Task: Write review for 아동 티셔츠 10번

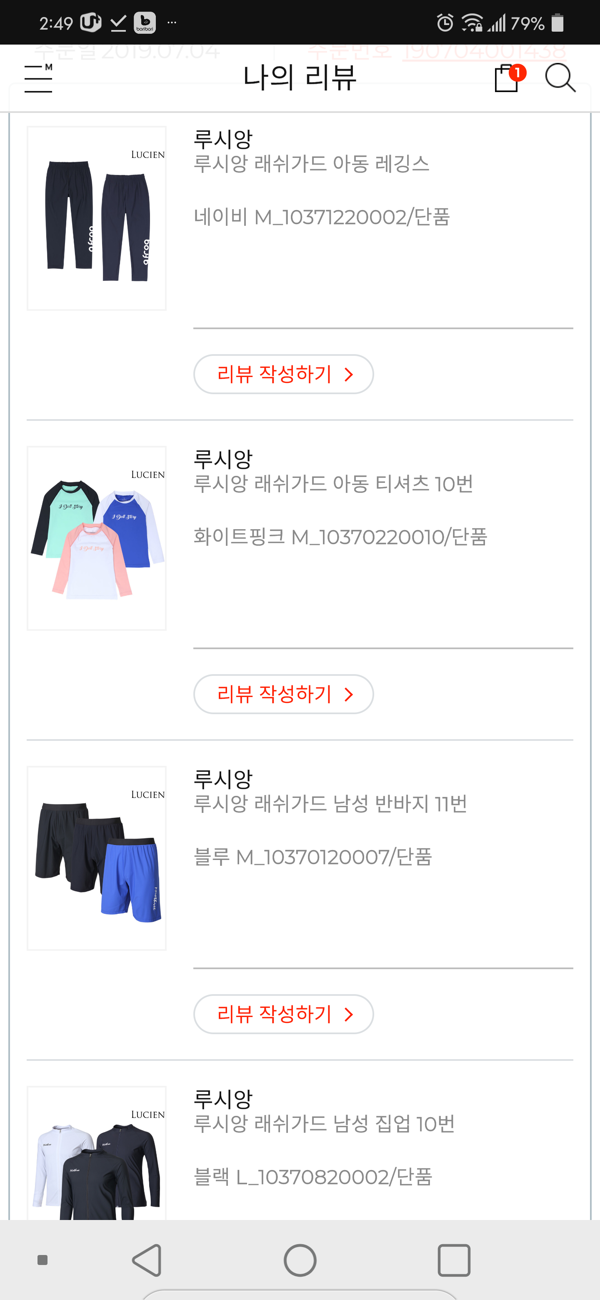Action: point(283,694)
